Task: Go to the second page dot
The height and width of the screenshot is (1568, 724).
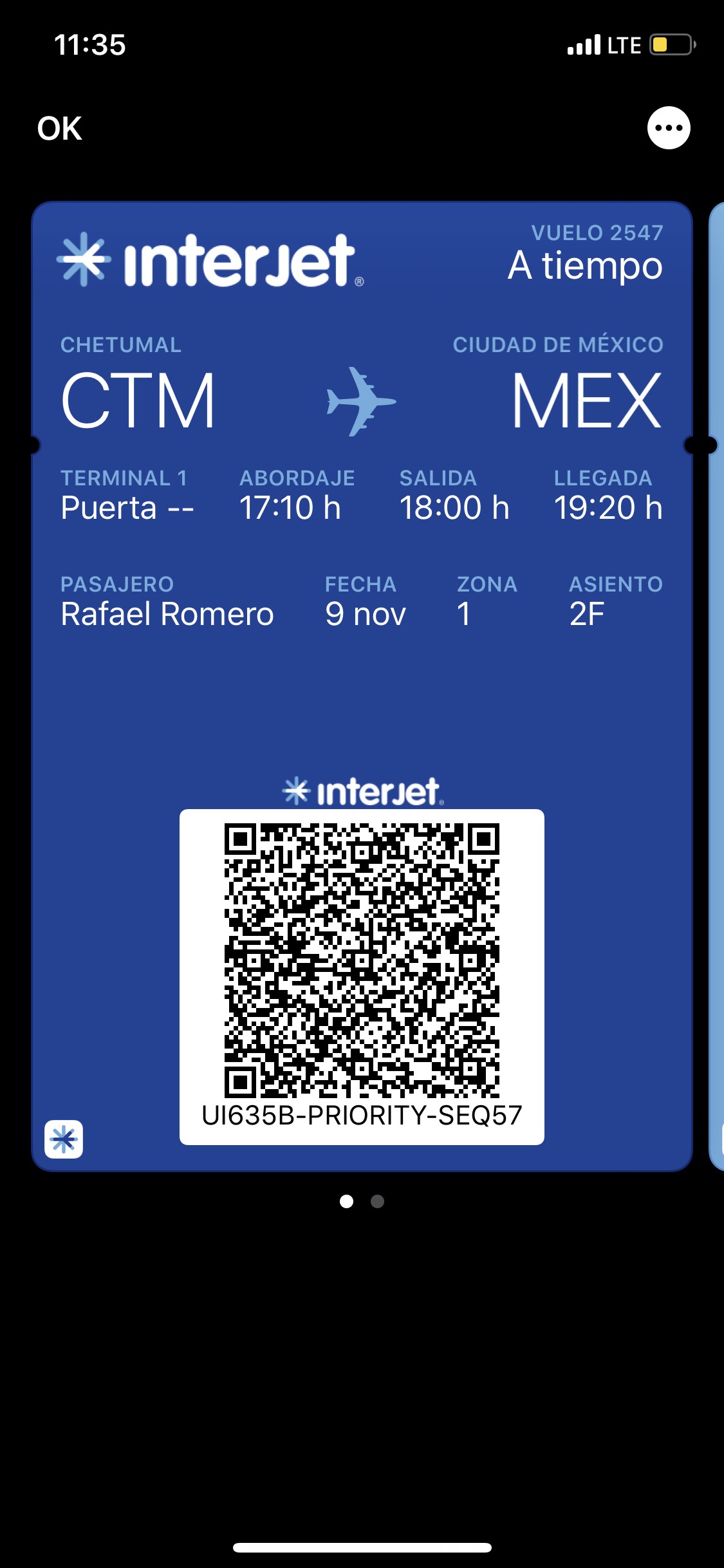Action: (x=378, y=1201)
